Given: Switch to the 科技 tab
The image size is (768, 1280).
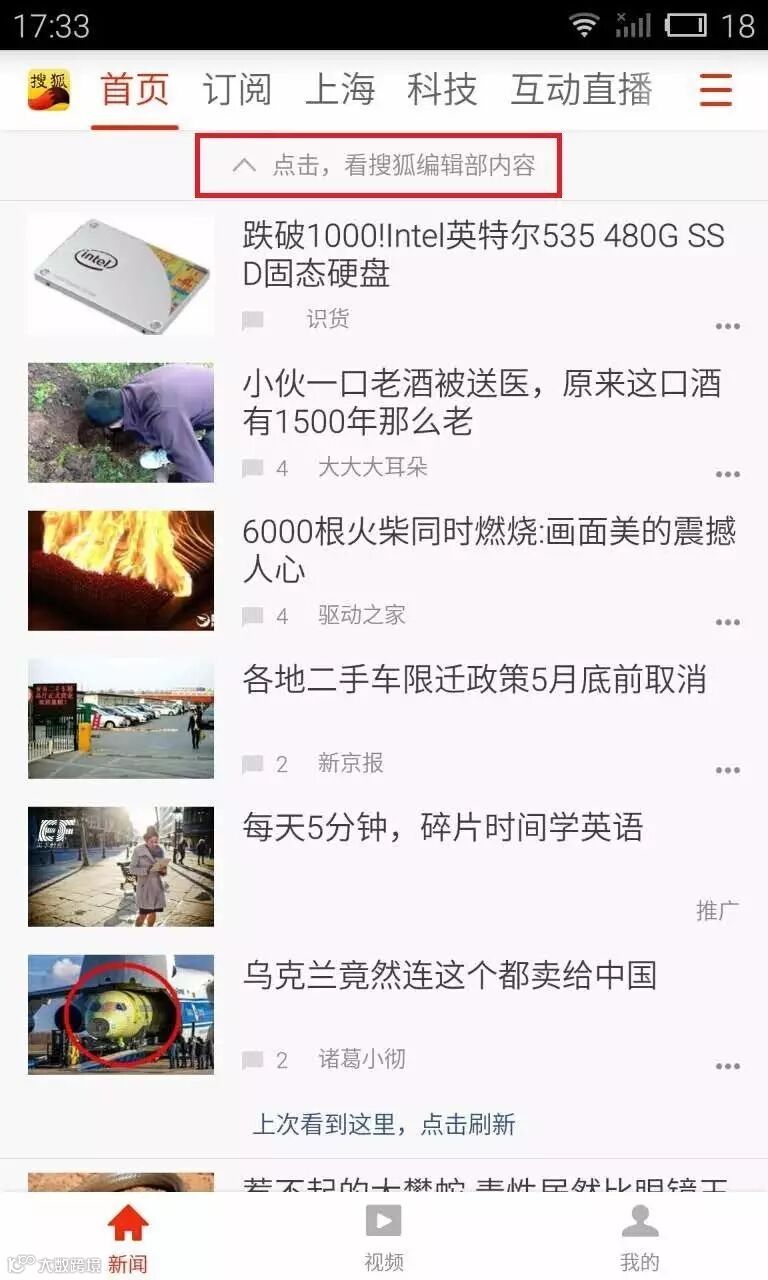Looking at the screenshot, I should point(442,90).
